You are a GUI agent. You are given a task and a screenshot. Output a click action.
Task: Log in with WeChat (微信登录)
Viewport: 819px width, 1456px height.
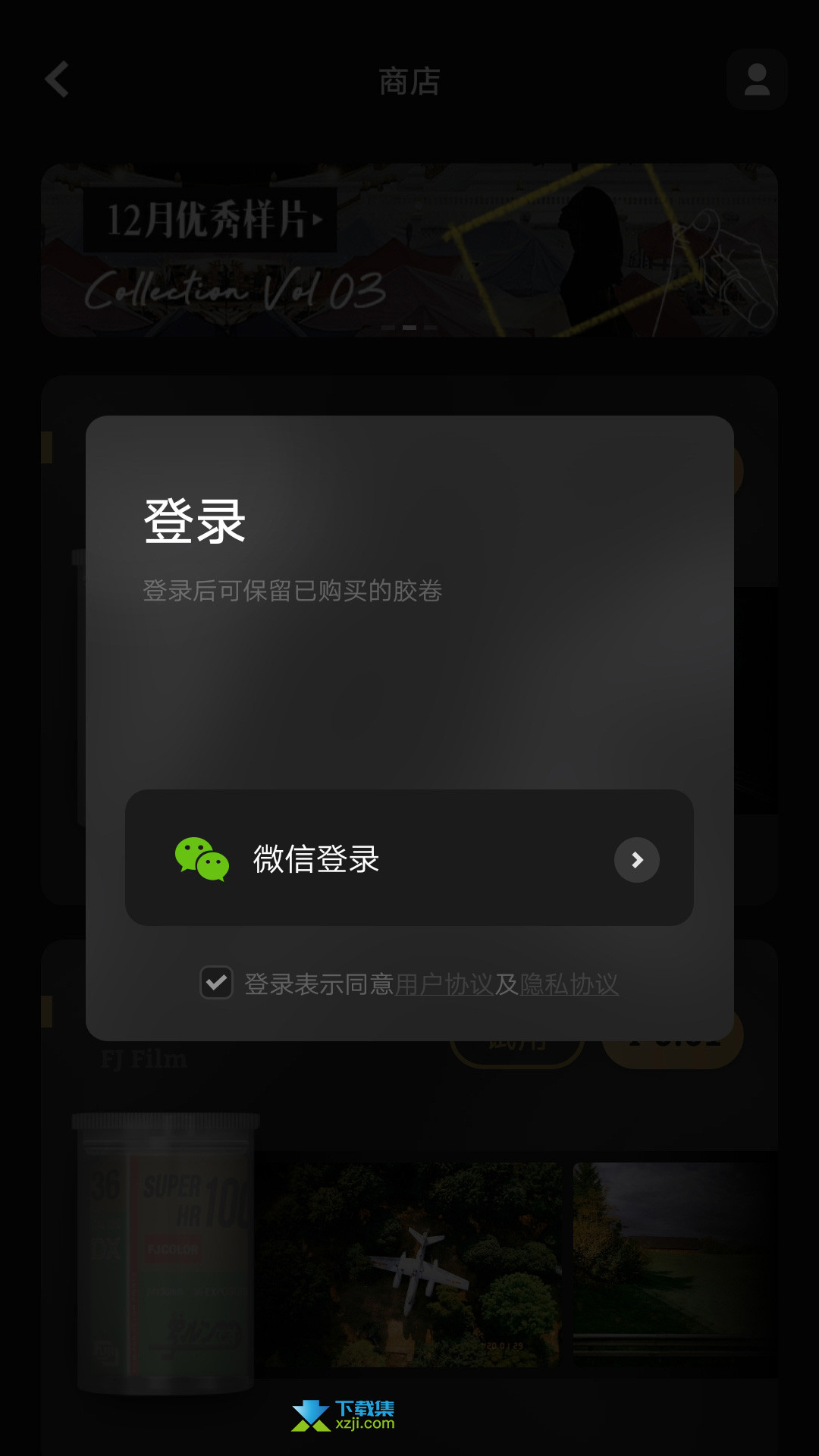409,858
